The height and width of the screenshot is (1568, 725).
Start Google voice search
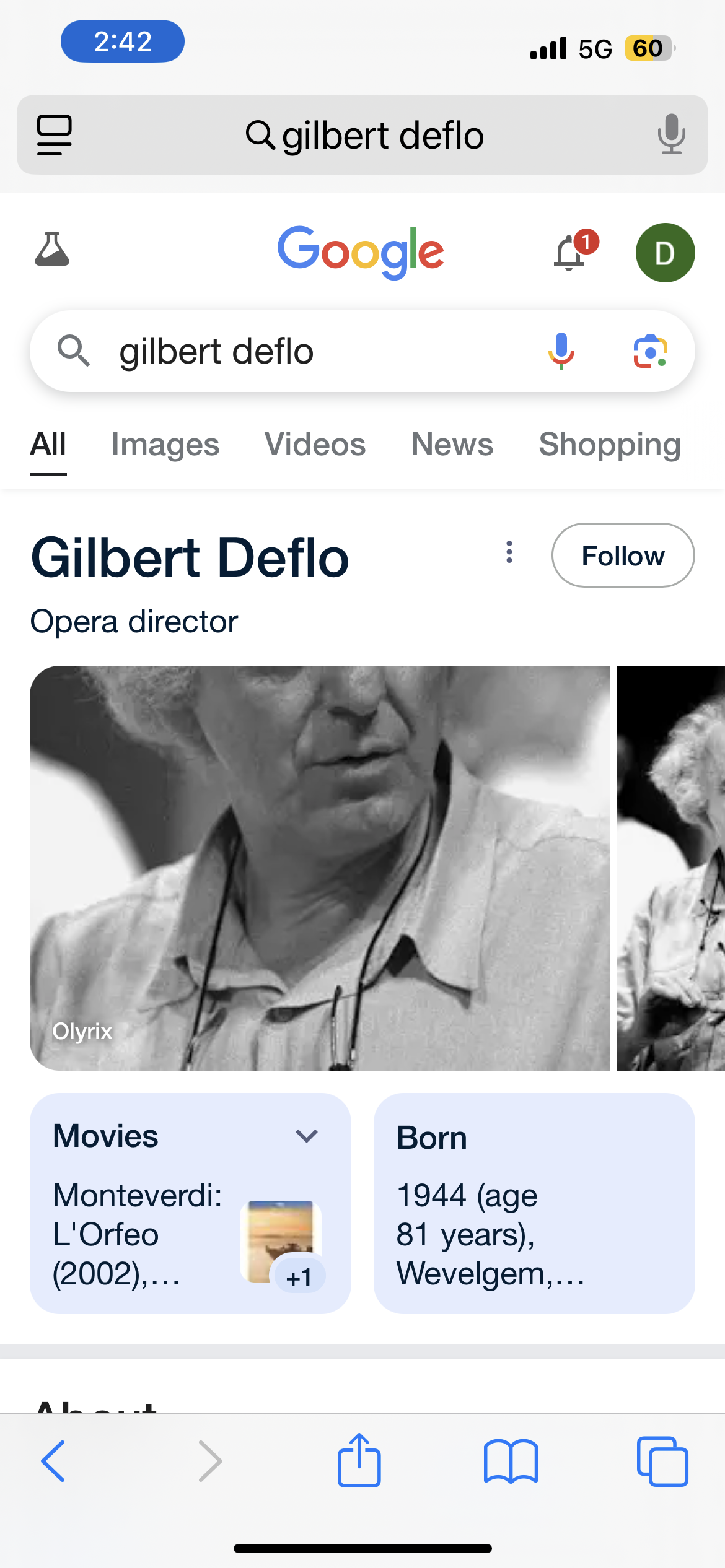click(x=561, y=352)
